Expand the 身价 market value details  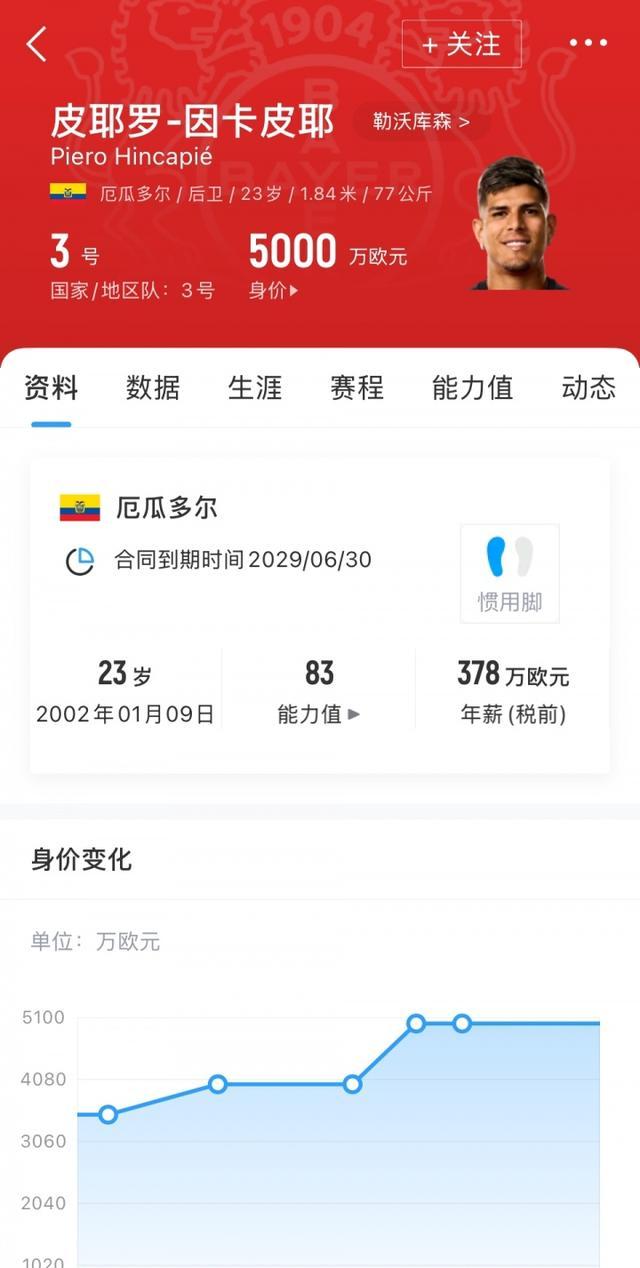274,291
